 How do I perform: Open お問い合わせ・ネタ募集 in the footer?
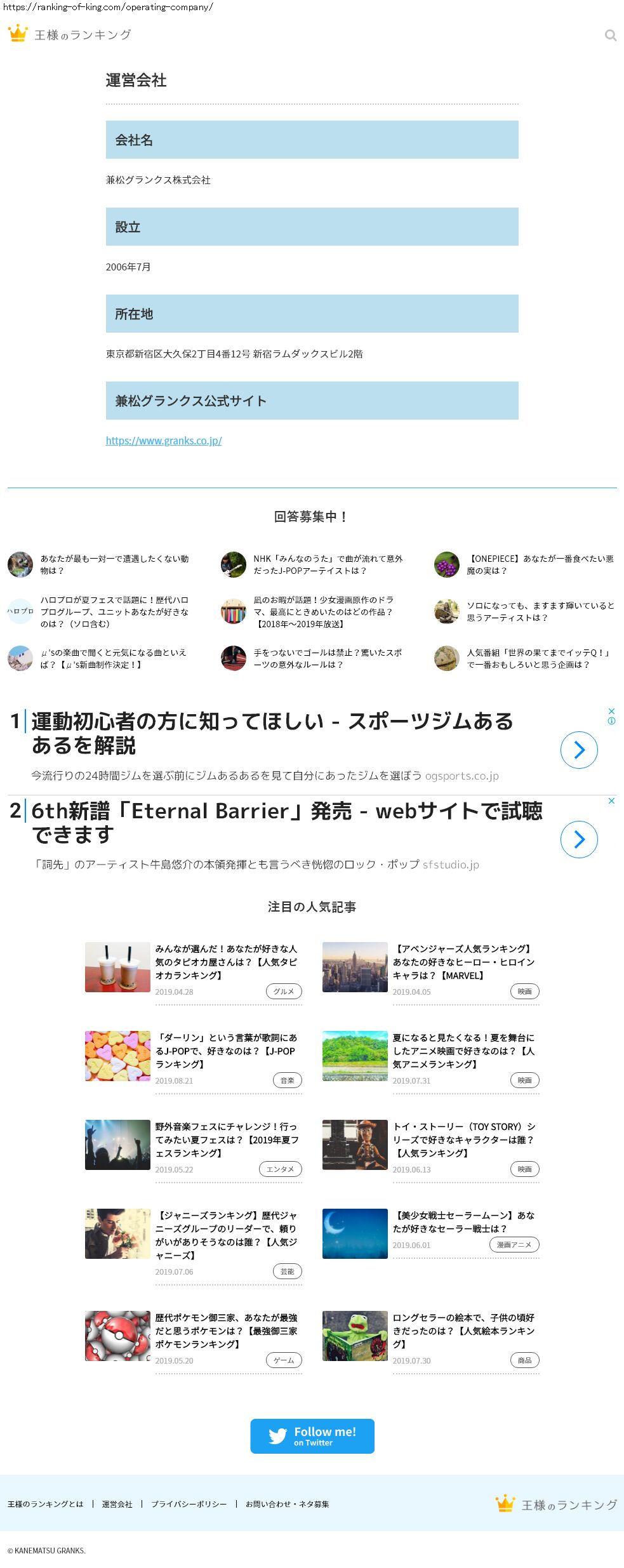[287, 1504]
